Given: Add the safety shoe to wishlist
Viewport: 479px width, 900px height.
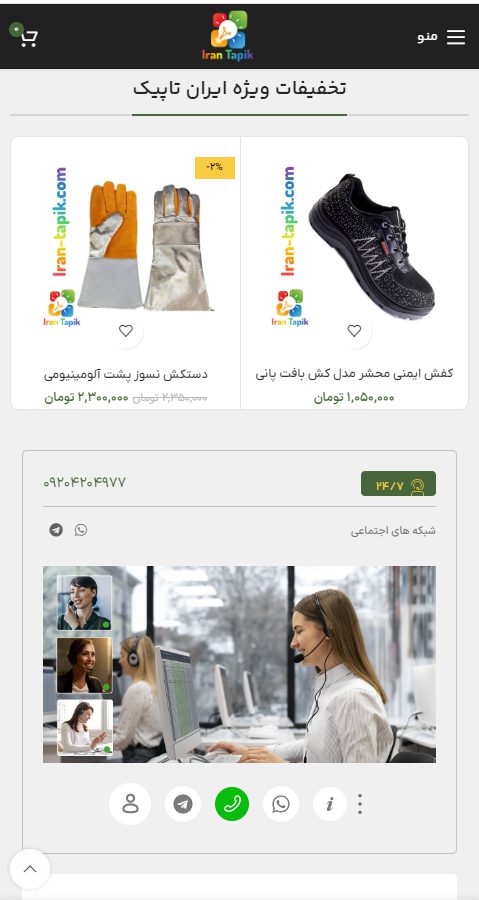Looking at the screenshot, I should click(355, 331).
